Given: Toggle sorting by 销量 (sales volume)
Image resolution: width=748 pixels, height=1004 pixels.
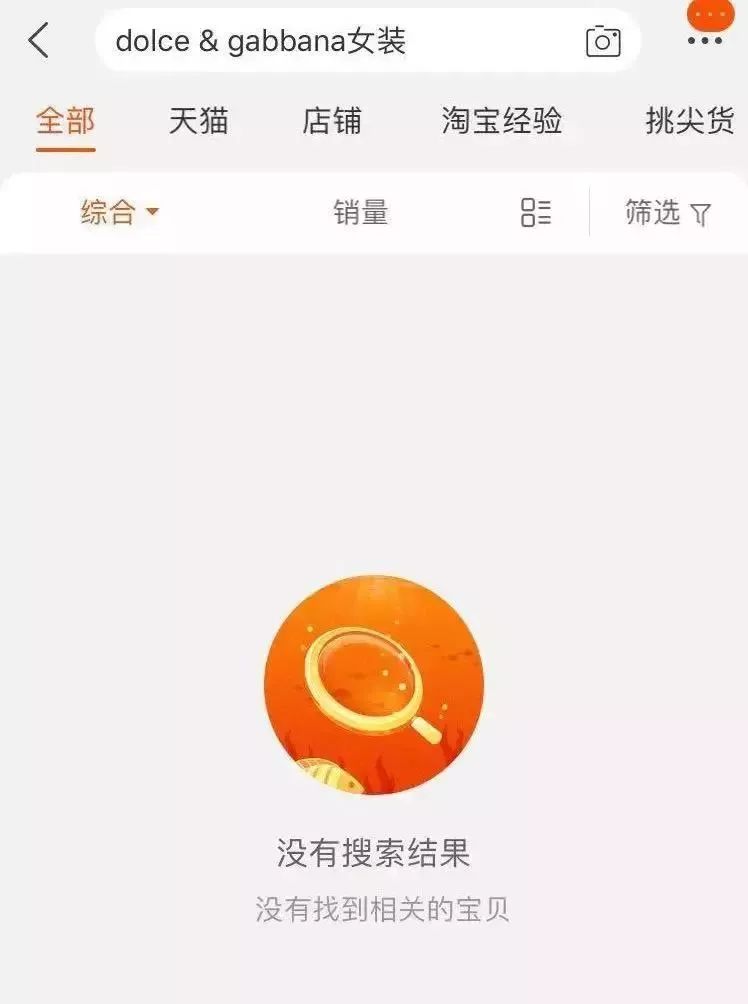Looking at the screenshot, I should tap(362, 212).
